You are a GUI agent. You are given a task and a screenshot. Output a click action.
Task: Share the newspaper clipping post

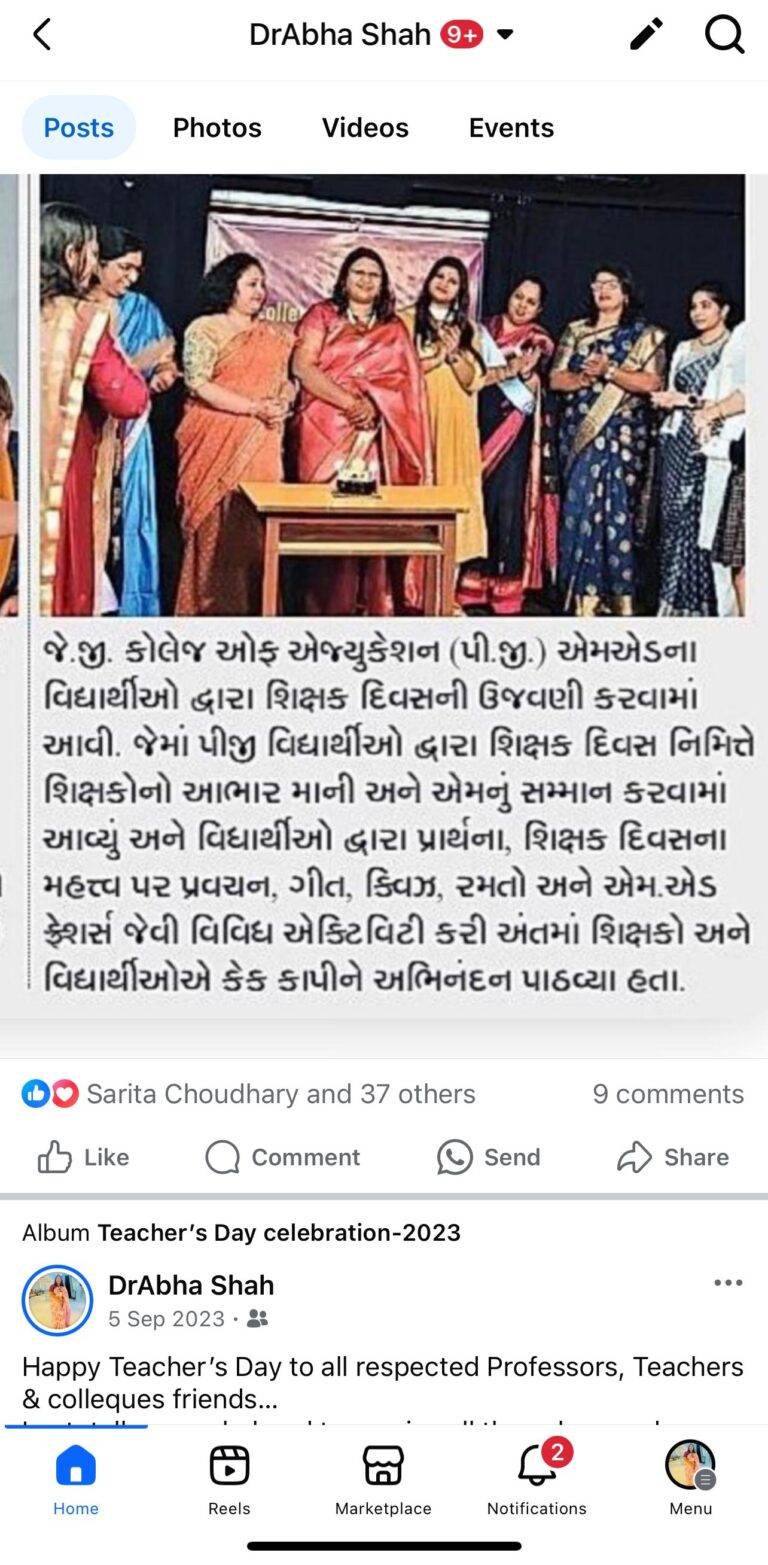673,1157
